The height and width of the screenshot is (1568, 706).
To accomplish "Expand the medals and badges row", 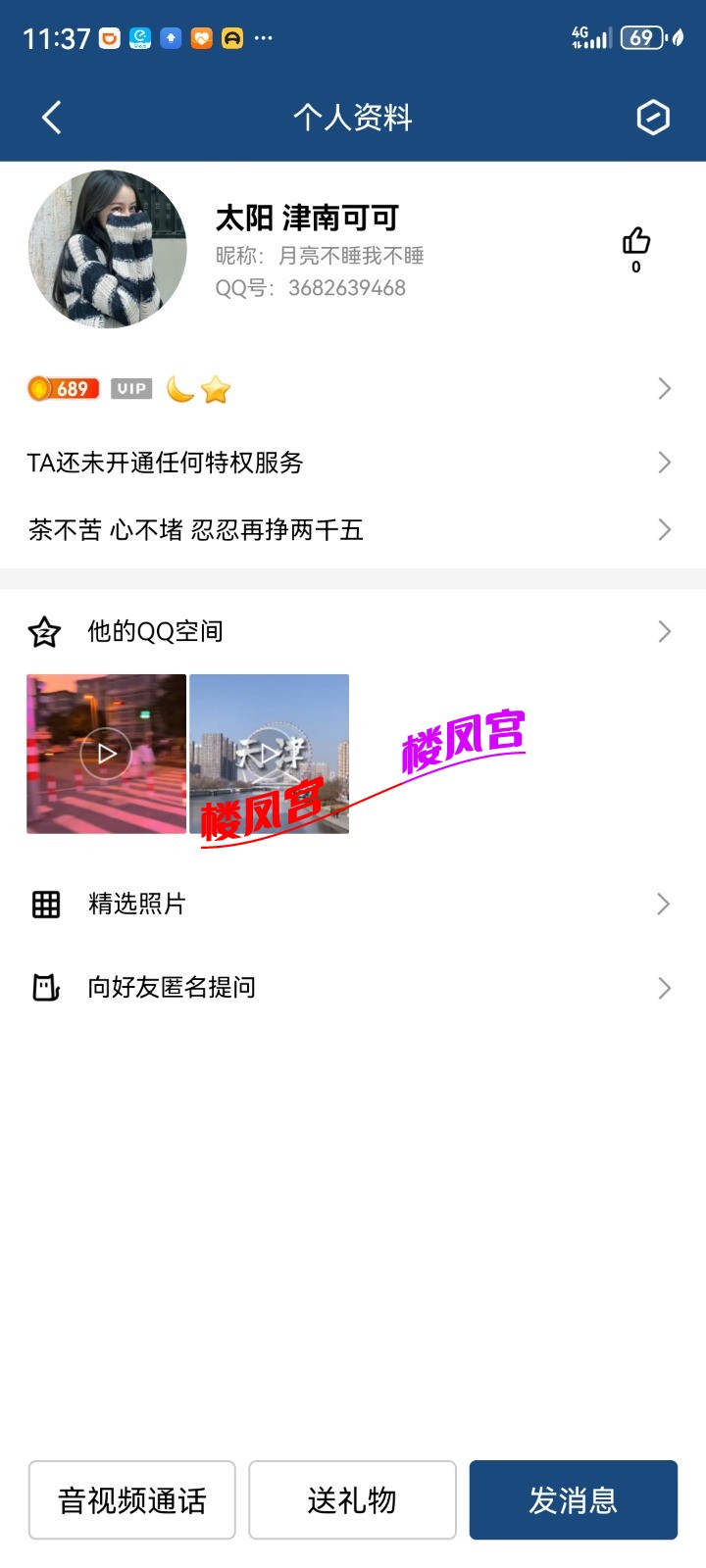I will pos(664,388).
